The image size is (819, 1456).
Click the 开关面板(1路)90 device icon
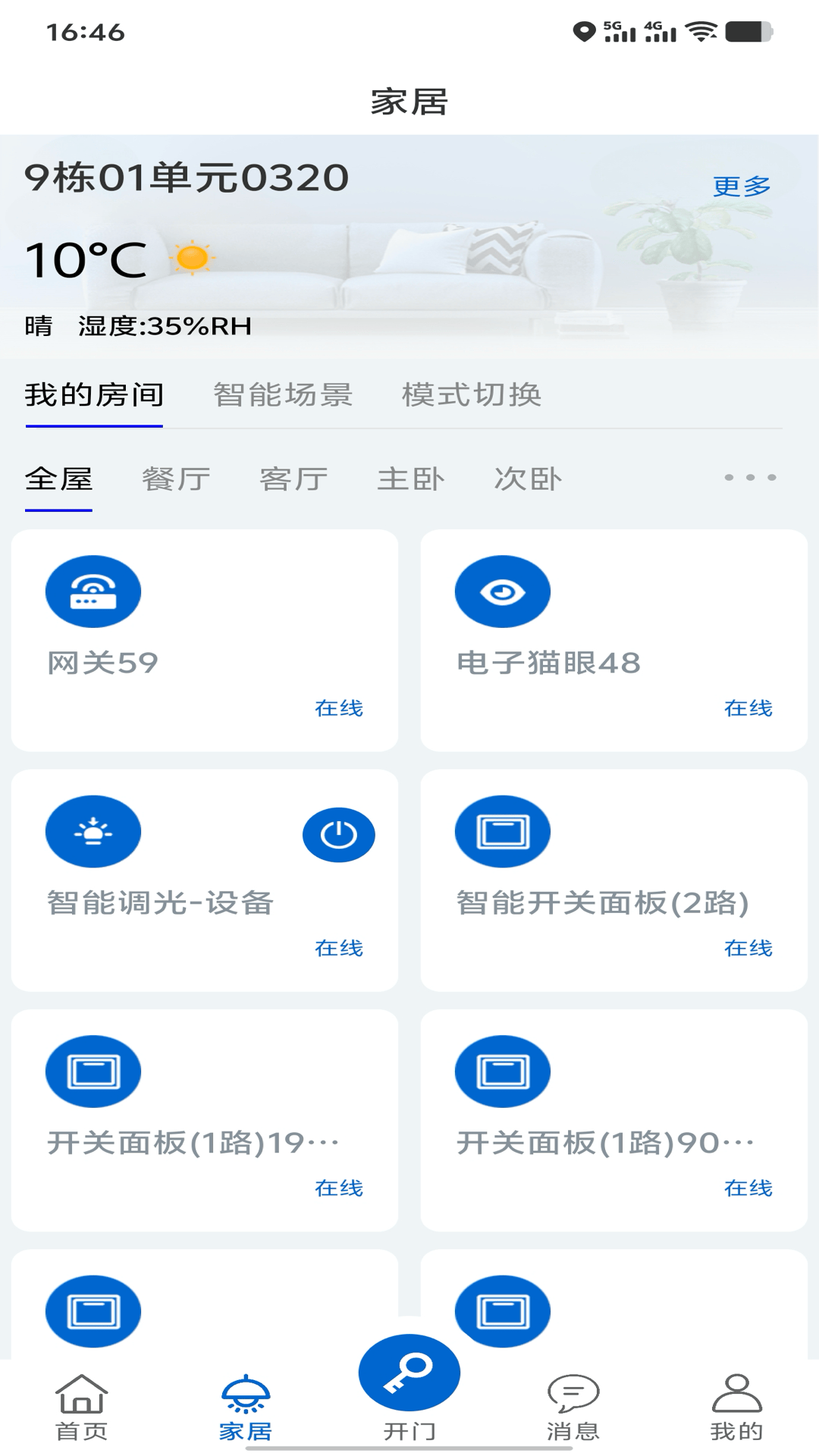point(503,1072)
